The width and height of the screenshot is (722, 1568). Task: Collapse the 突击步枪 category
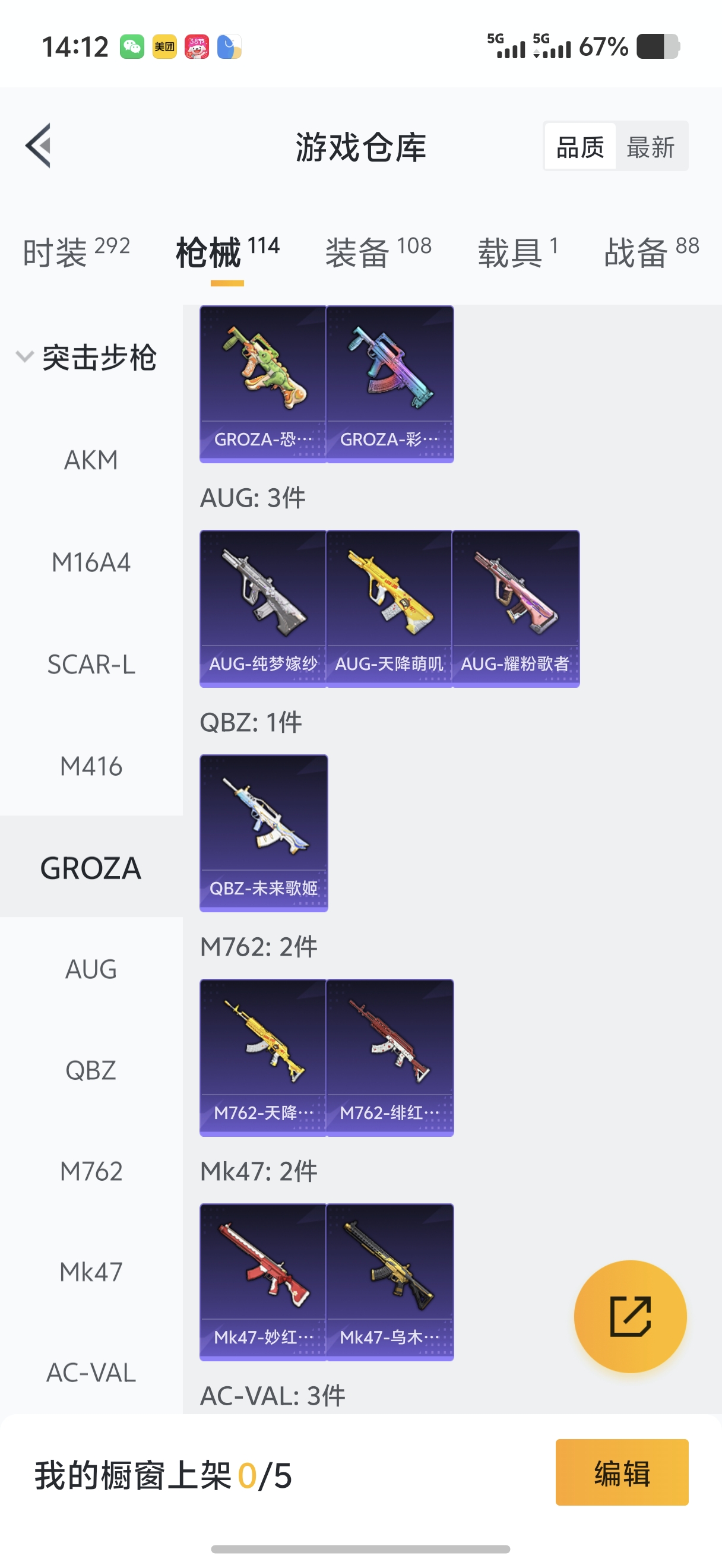pos(24,357)
